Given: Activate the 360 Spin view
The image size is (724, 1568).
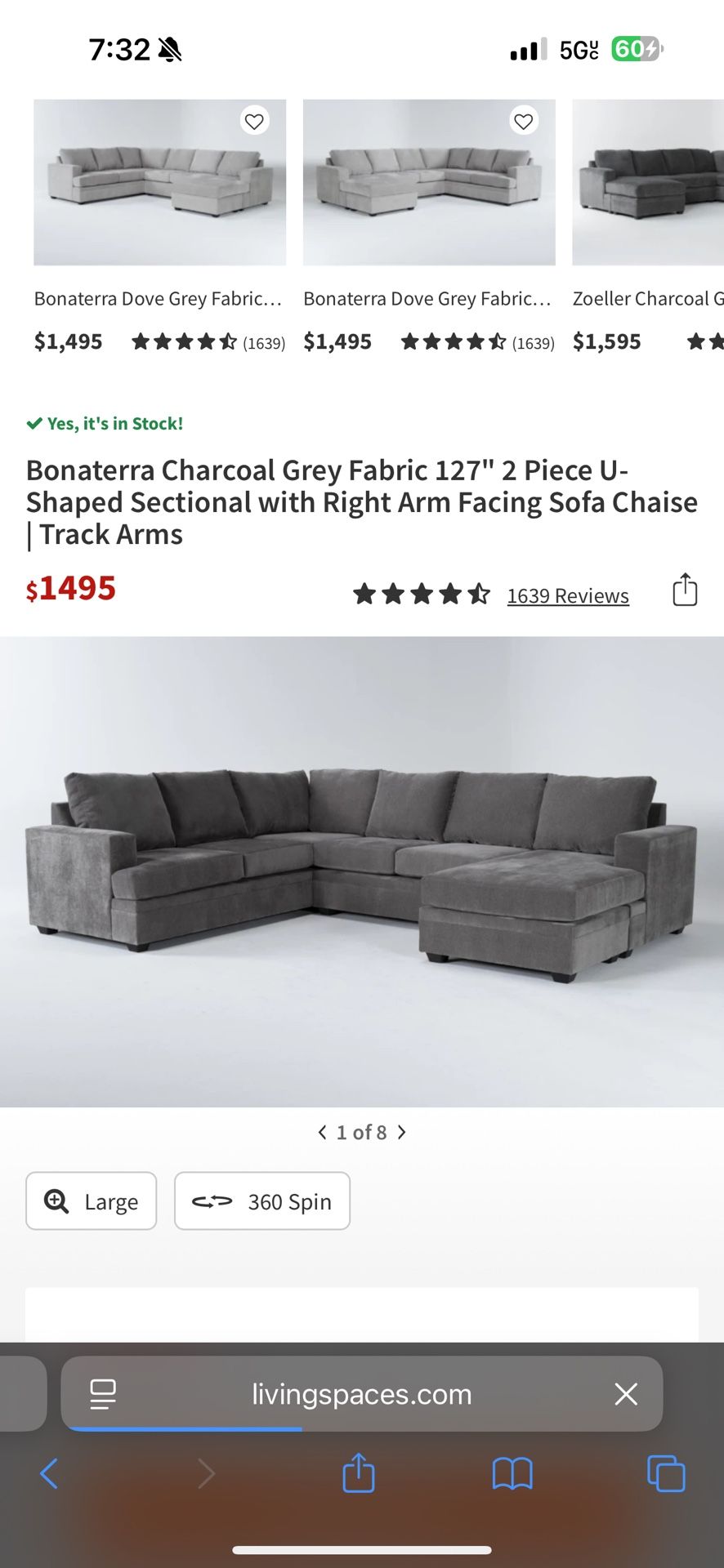Looking at the screenshot, I should [261, 1200].
